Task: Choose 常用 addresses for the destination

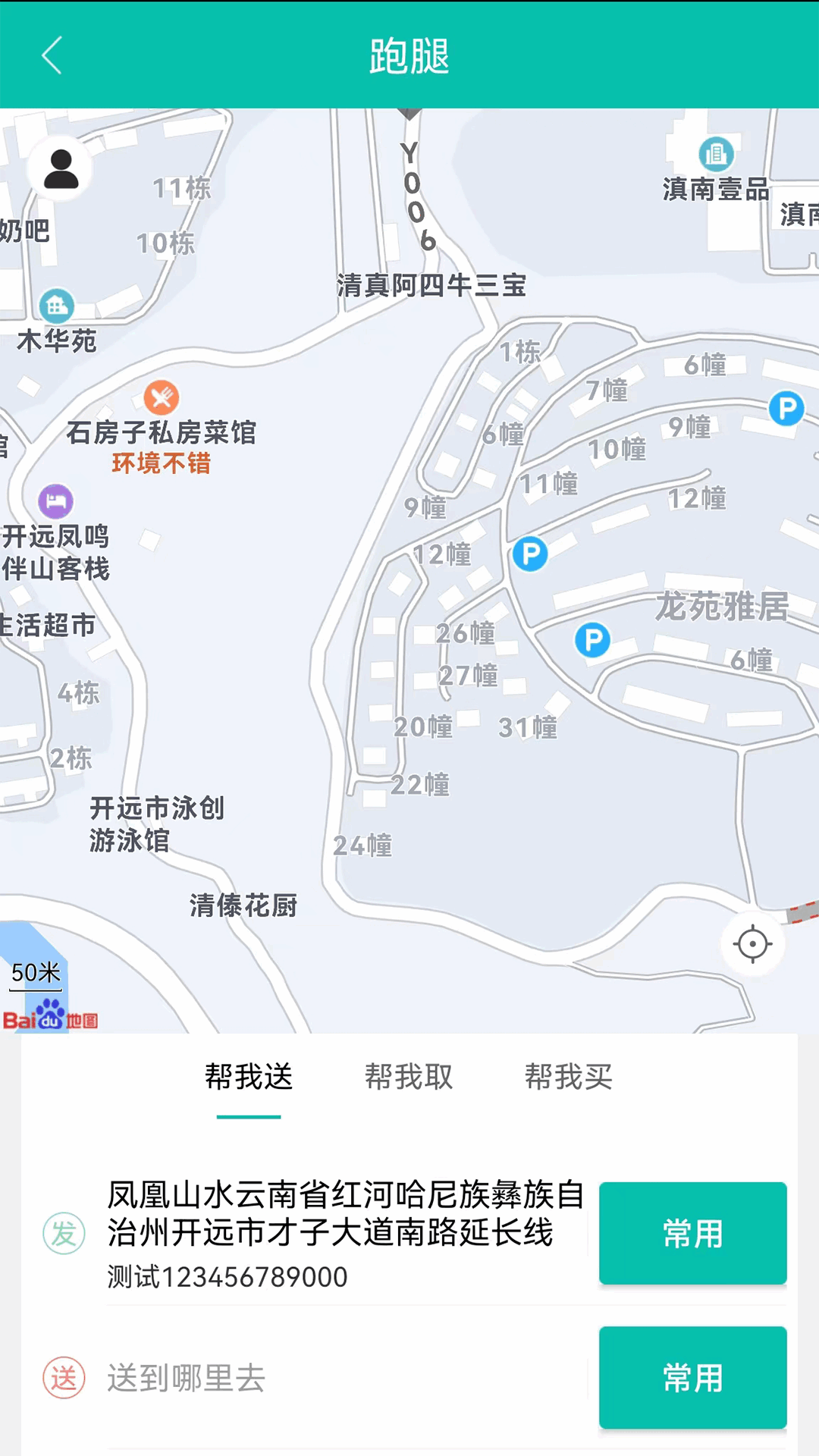Action: [692, 1377]
